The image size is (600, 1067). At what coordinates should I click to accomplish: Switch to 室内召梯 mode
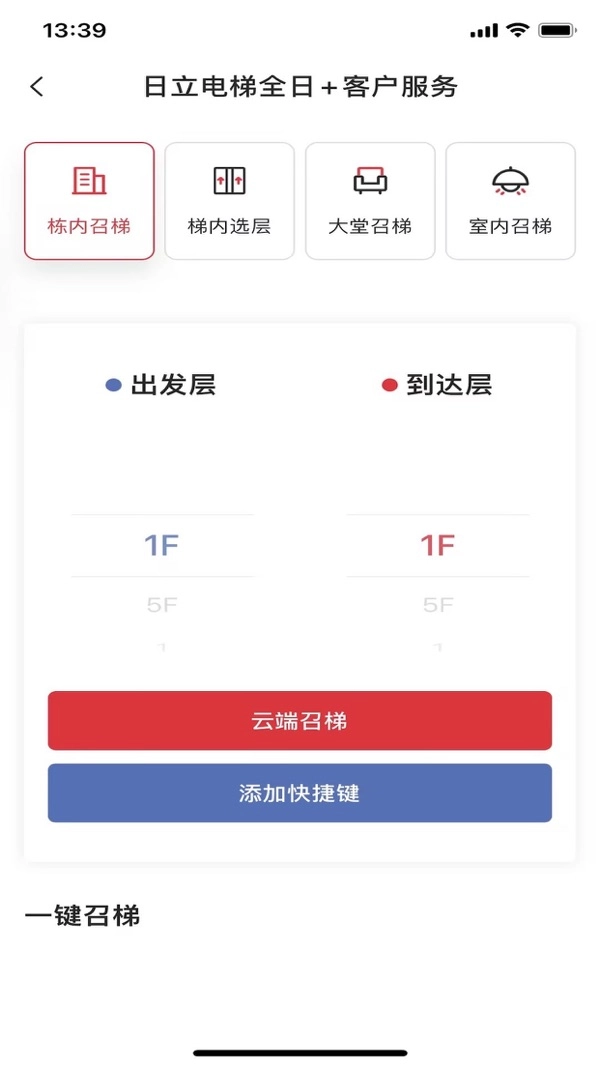pyautogui.click(x=510, y=201)
